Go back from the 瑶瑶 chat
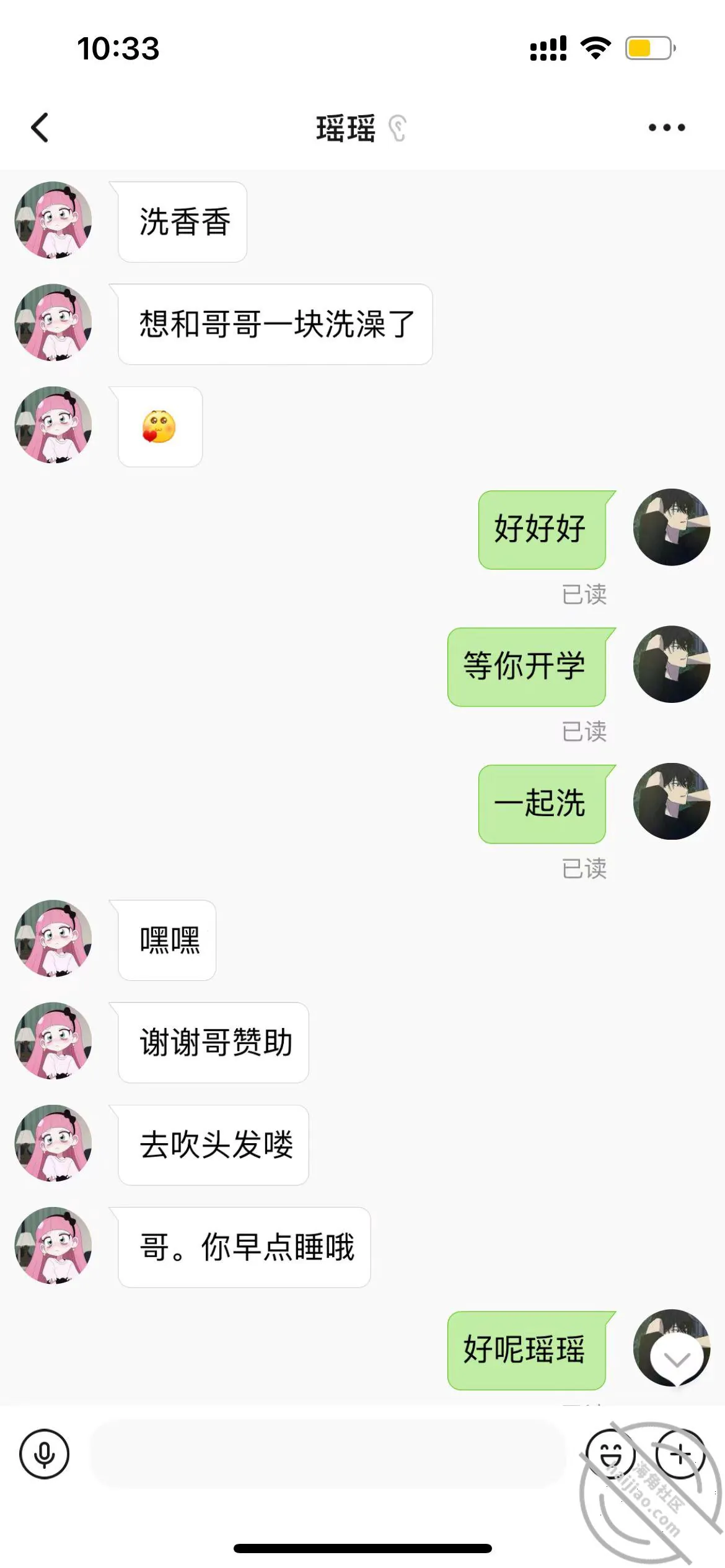The image size is (725, 1568). tap(40, 128)
